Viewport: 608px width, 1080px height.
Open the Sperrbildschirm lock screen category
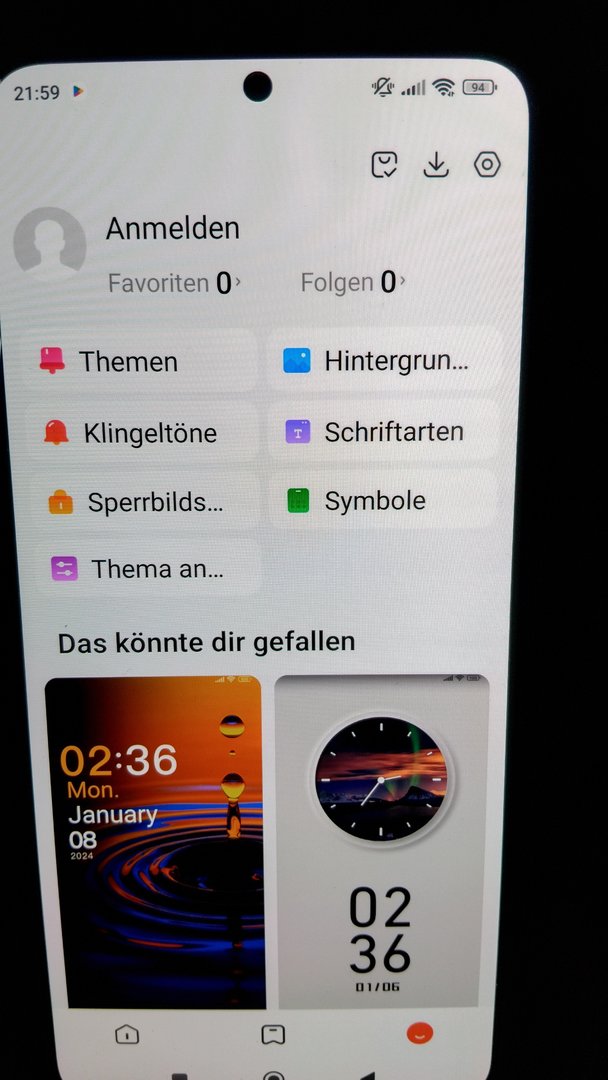coord(143,502)
